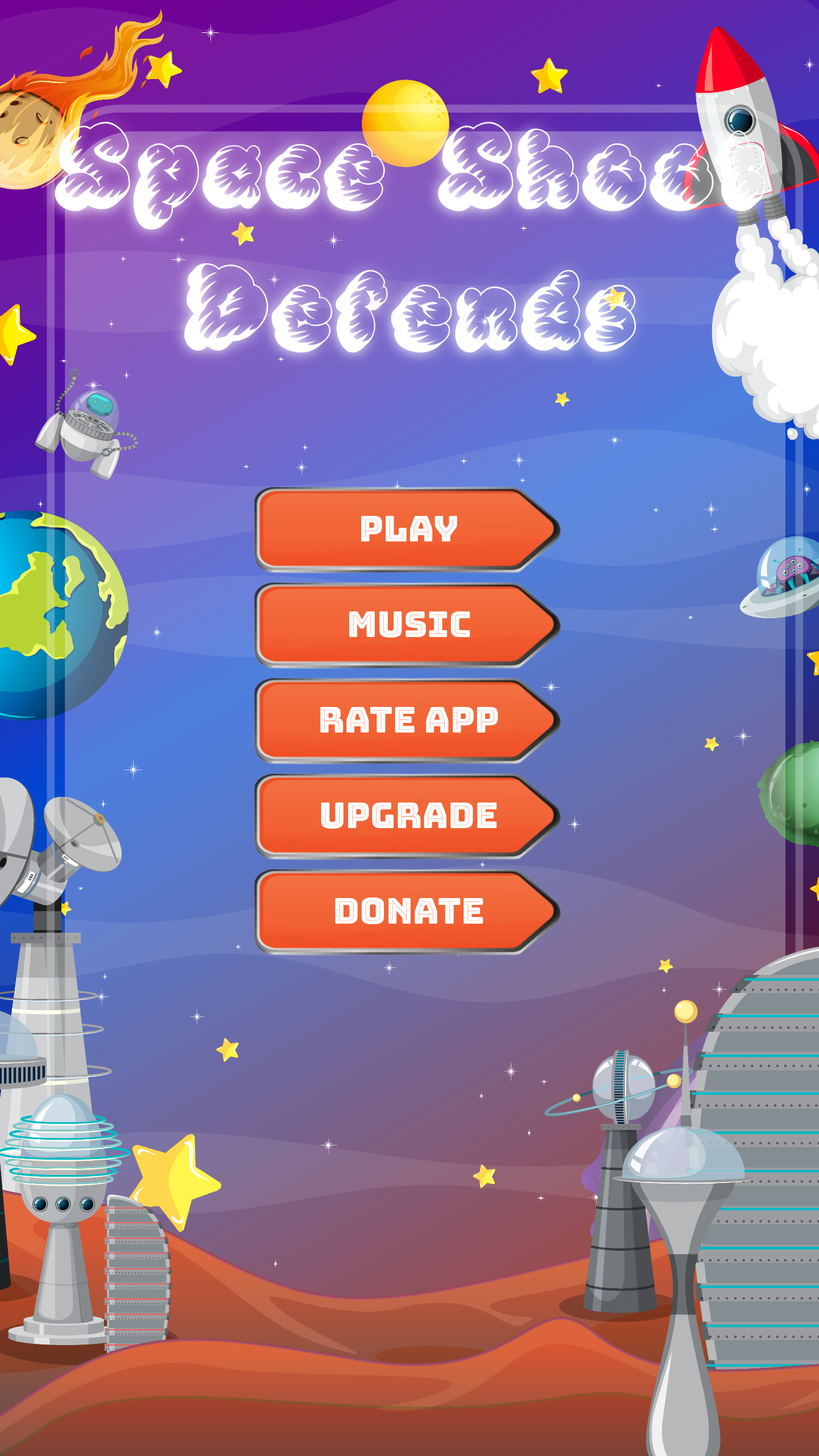Select the UPGRADE button
This screenshot has height=1456, width=819.
pos(407,816)
